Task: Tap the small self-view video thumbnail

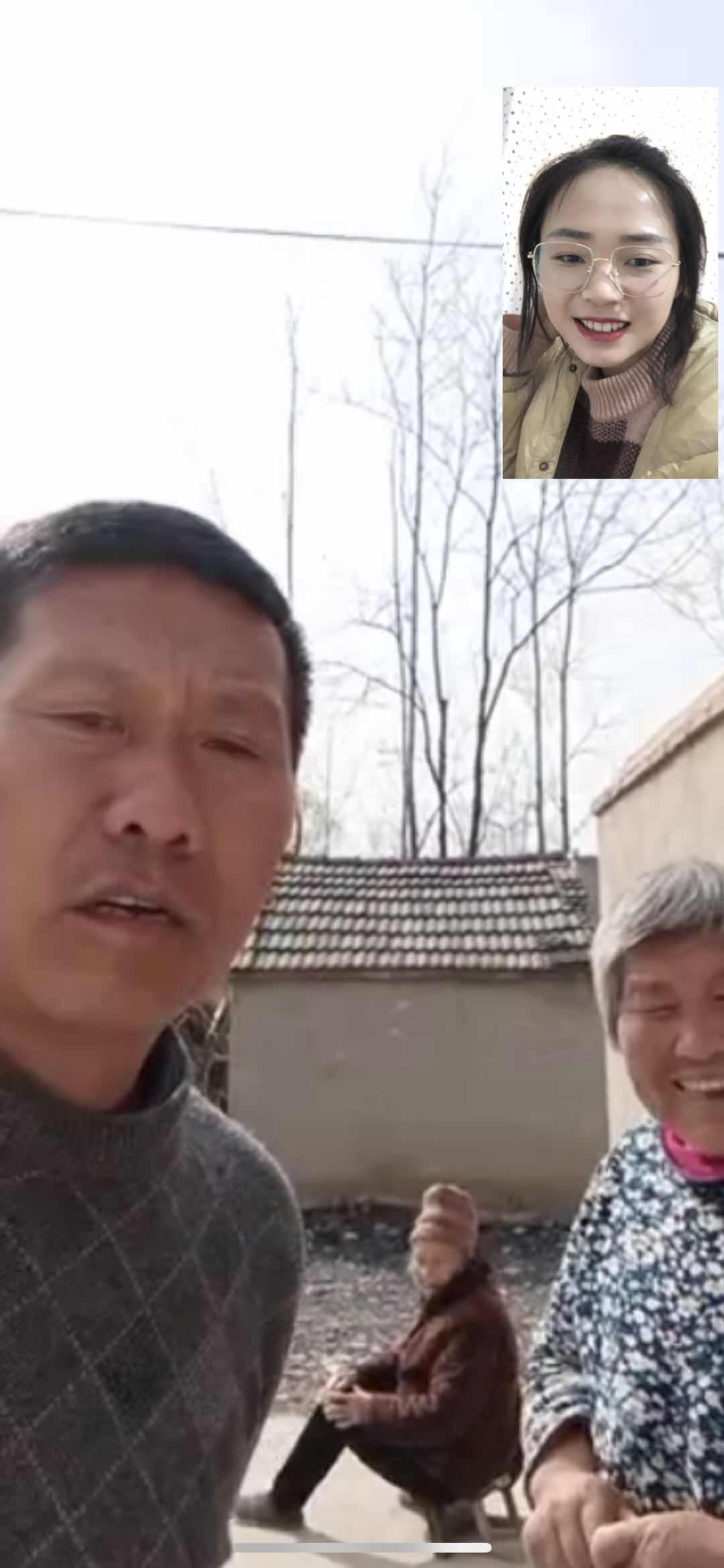Action: coord(610,283)
